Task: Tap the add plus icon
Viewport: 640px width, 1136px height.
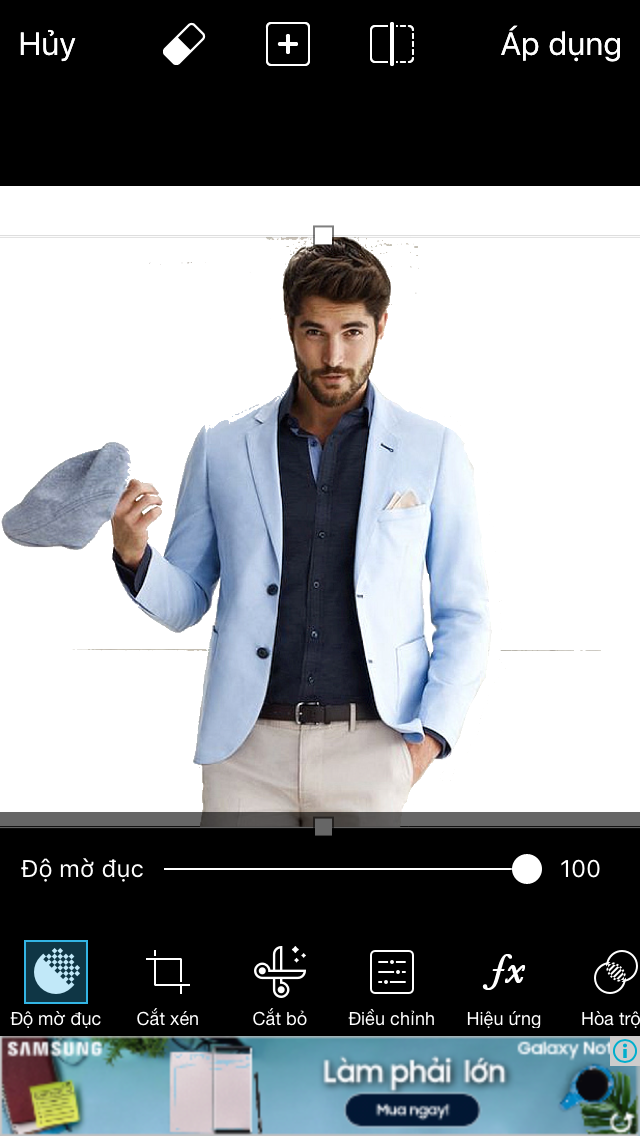Action: pyautogui.click(x=288, y=44)
